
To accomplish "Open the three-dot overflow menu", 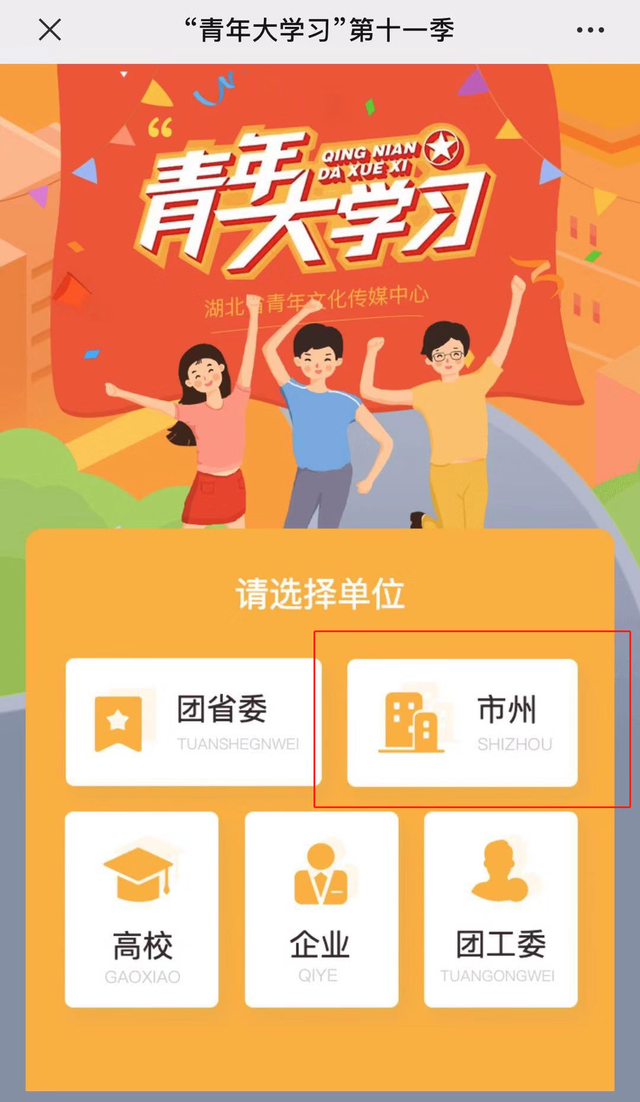I will [x=589, y=30].
